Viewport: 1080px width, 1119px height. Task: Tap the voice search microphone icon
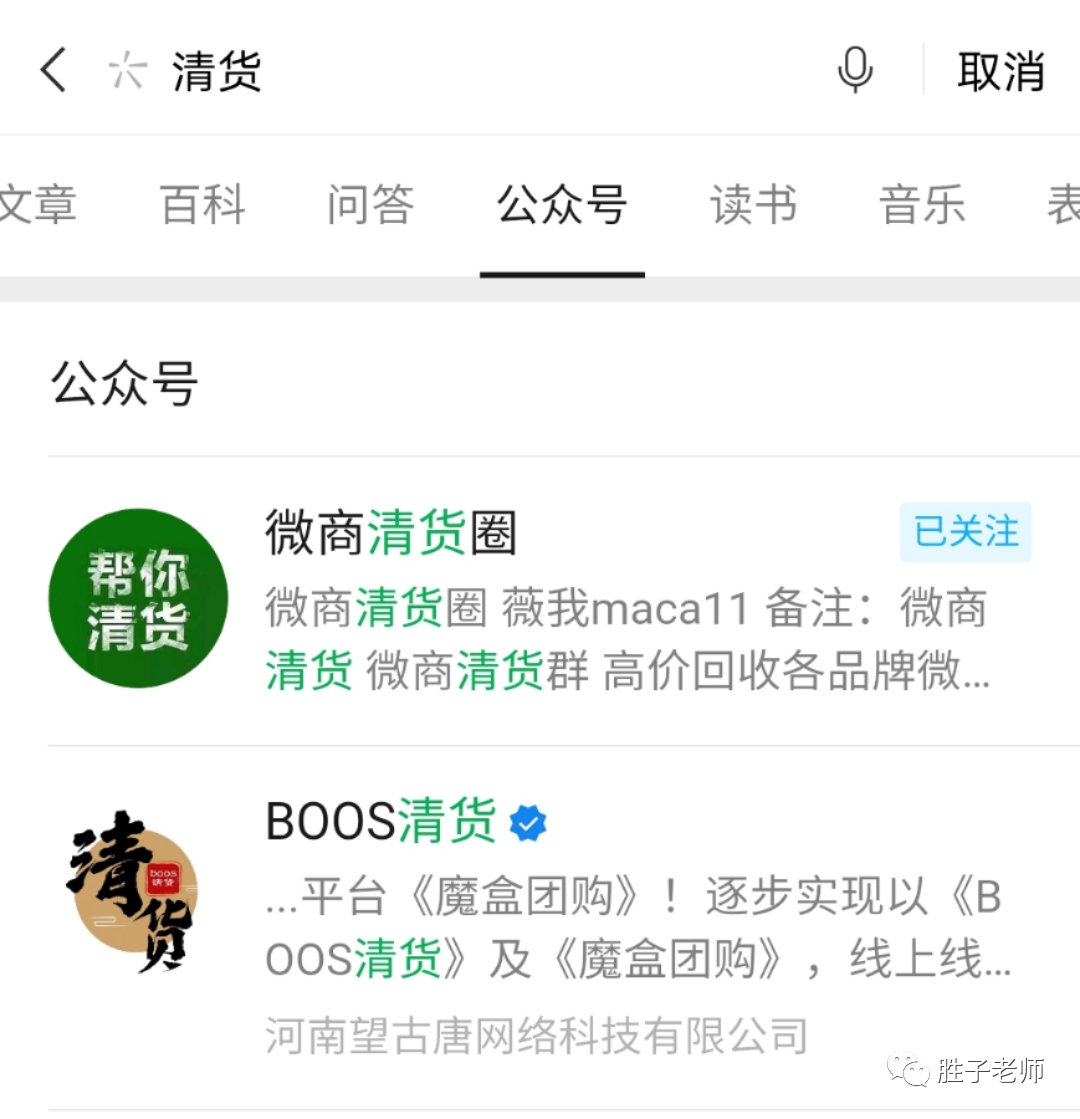855,70
